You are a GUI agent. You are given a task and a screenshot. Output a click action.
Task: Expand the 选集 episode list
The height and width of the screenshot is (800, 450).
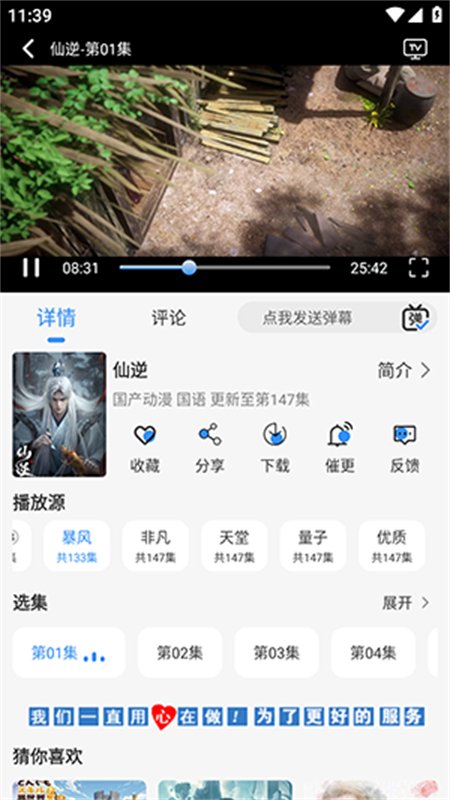[x=406, y=603]
